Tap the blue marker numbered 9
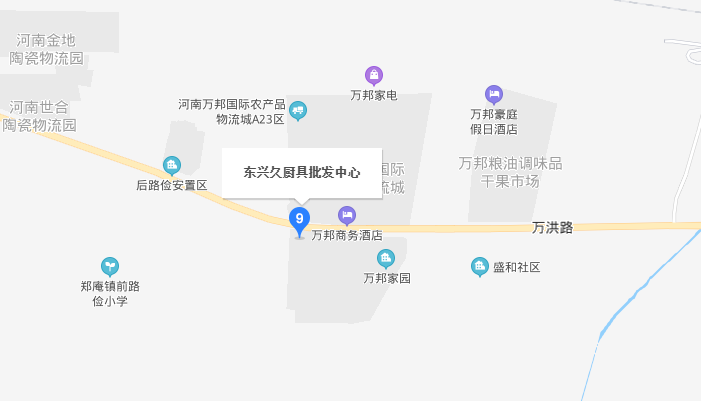This screenshot has width=701, height=401. (299, 219)
